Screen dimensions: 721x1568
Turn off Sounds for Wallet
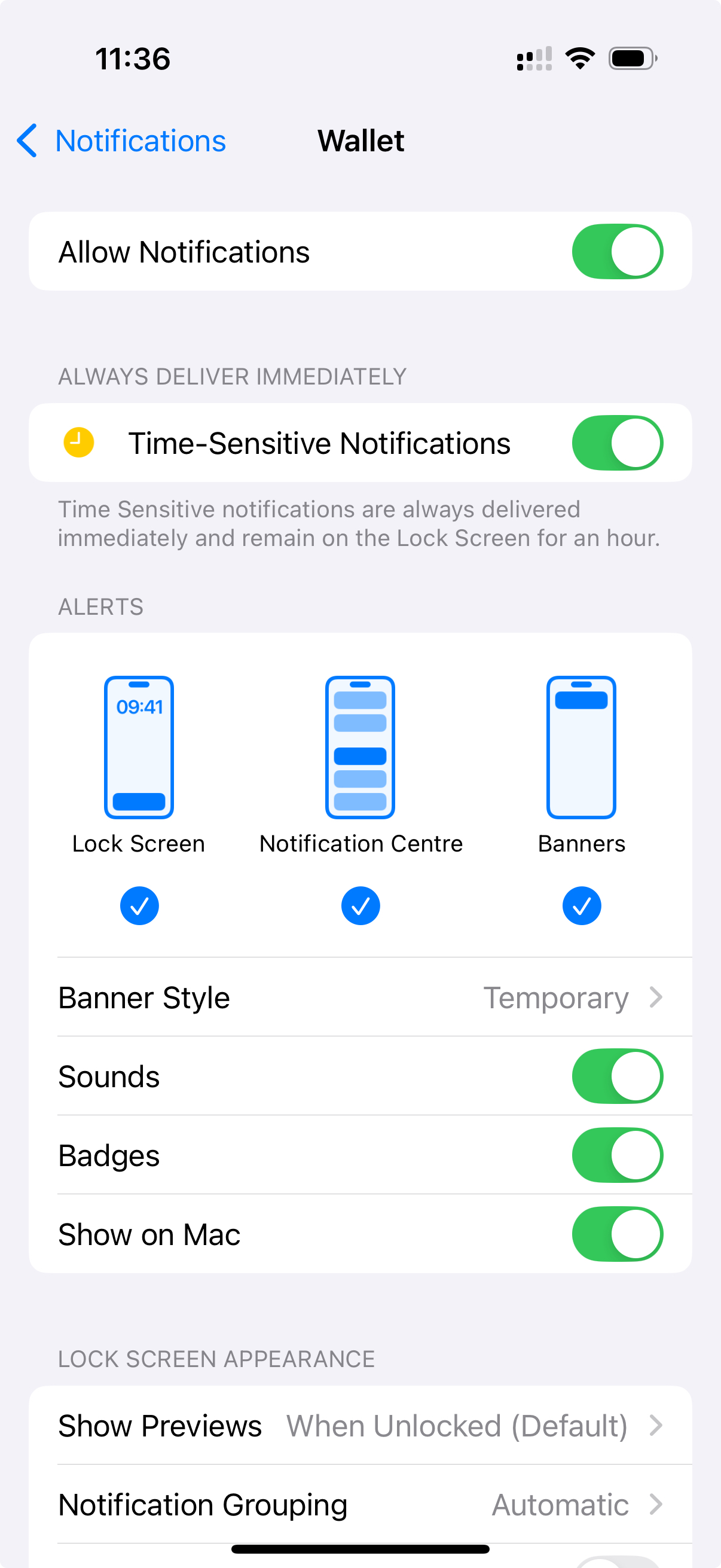[616, 1076]
